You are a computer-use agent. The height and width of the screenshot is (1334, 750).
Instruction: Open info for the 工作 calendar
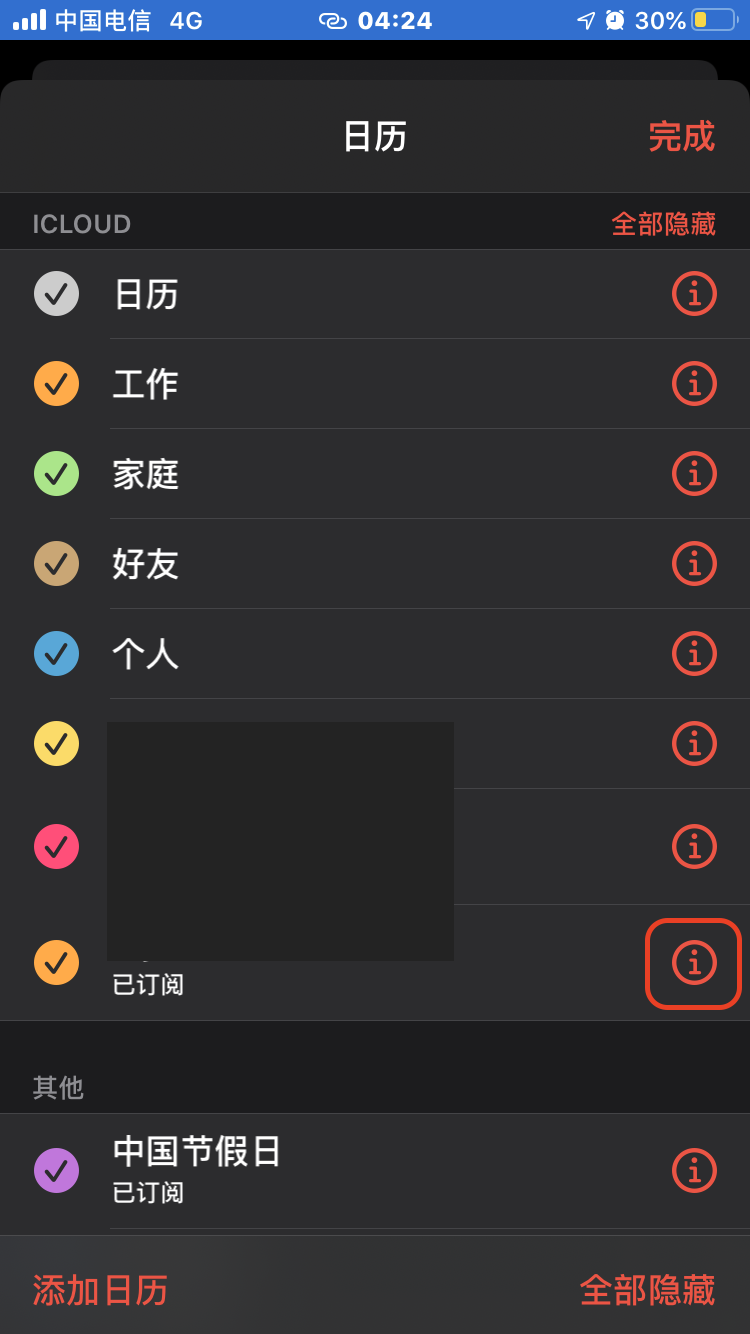click(x=694, y=384)
